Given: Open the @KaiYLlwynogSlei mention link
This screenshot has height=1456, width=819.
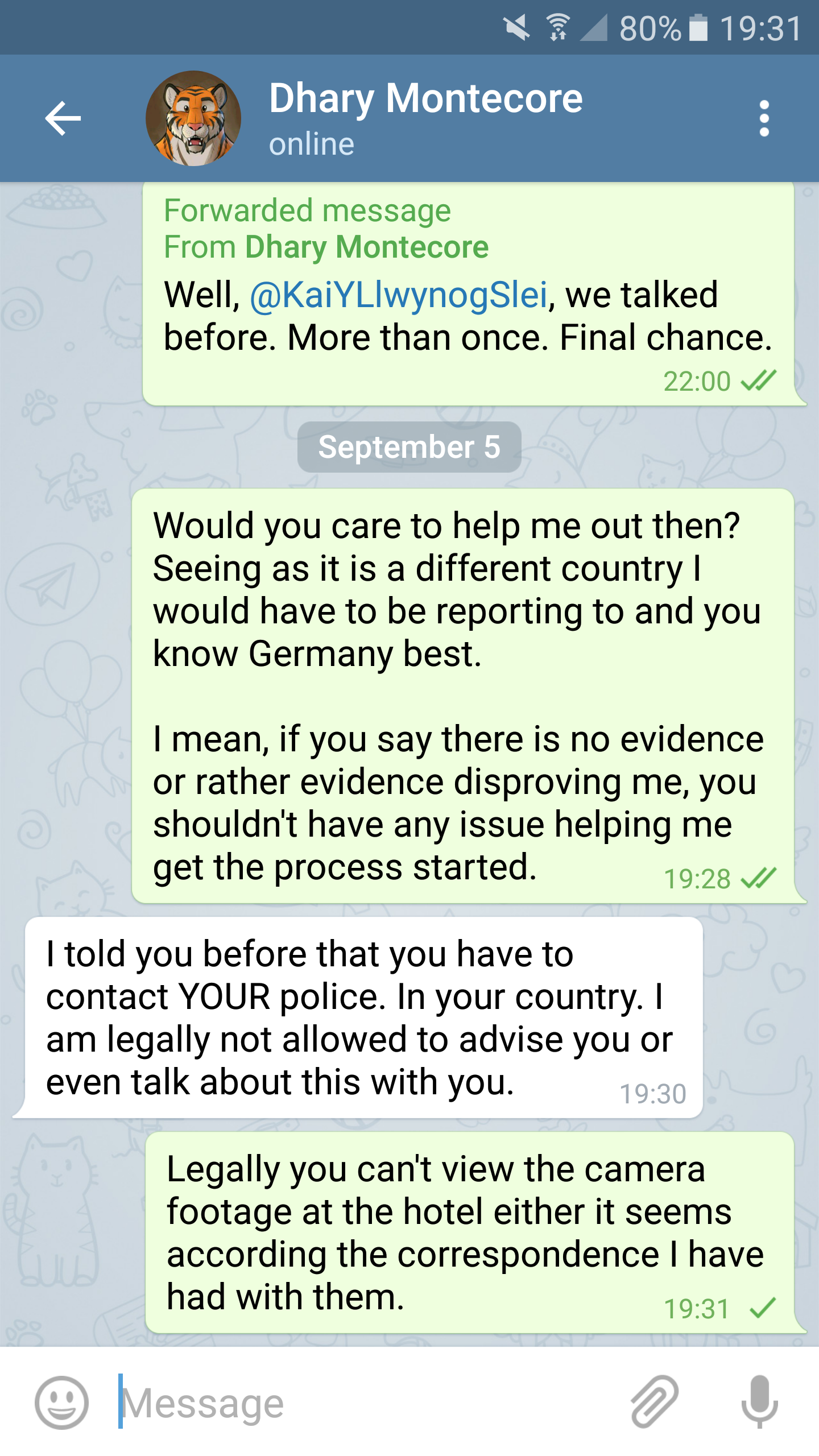Looking at the screenshot, I should pyautogui.click(x=398, y=295).
